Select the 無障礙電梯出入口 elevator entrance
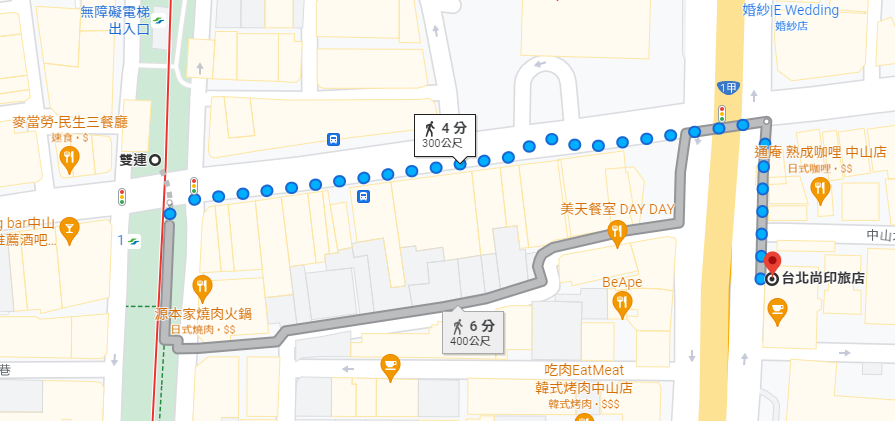The width and height of the screenshot is (895, 421). click(x=129, y=21)
